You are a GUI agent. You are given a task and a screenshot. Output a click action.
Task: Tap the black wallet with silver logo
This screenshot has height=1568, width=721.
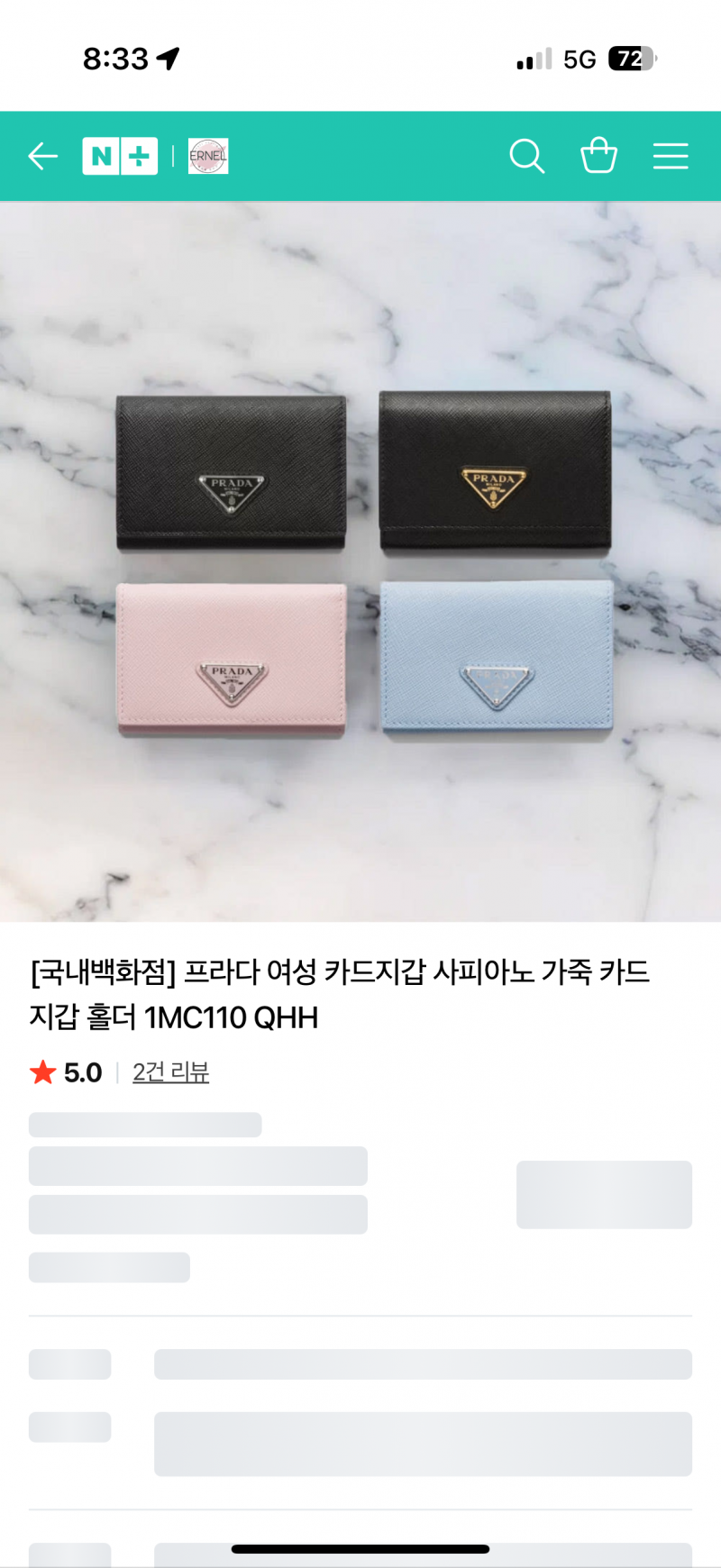coord(230,467)
